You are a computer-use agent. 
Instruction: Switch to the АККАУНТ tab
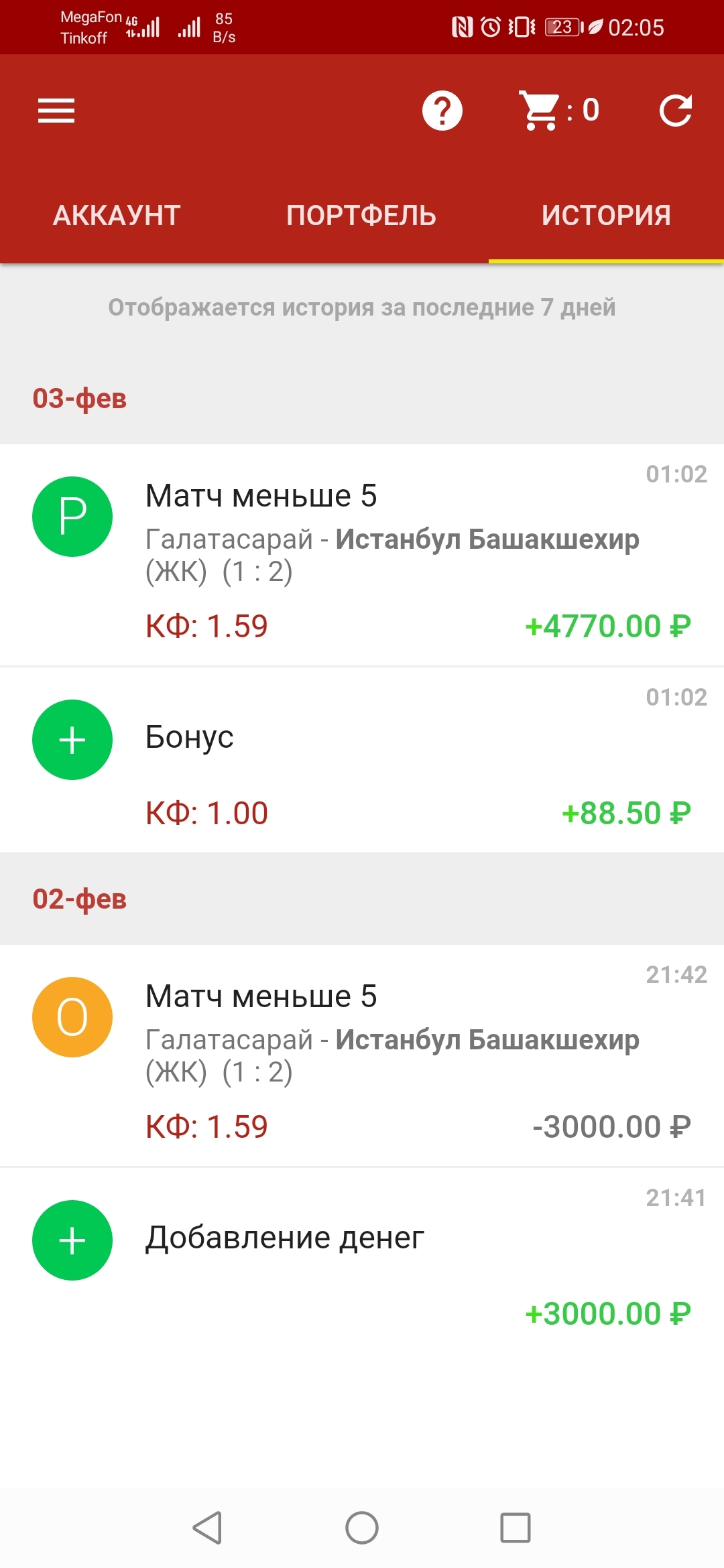point(117,216)
